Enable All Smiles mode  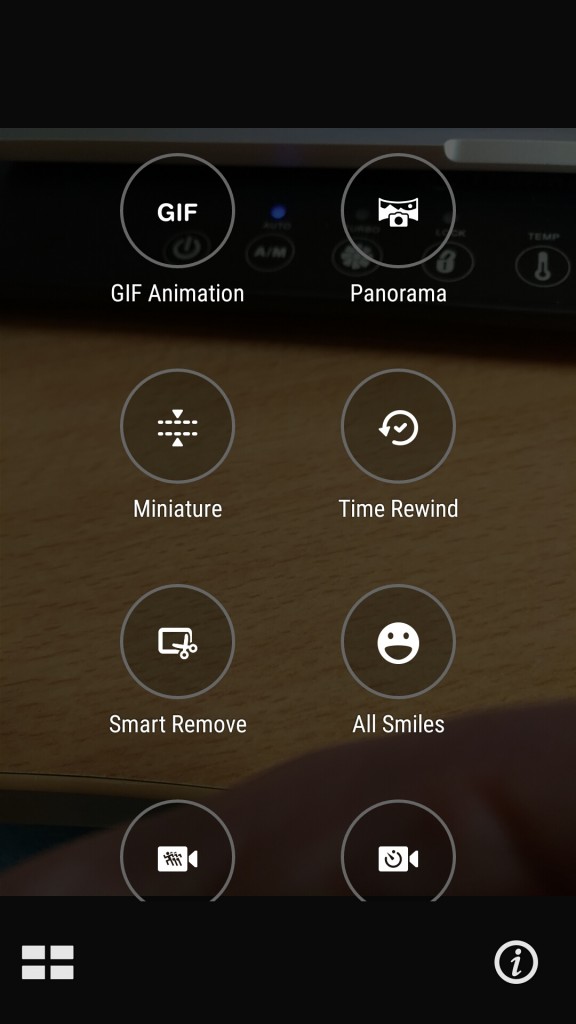pyautogui.click(x=398, y=642)
